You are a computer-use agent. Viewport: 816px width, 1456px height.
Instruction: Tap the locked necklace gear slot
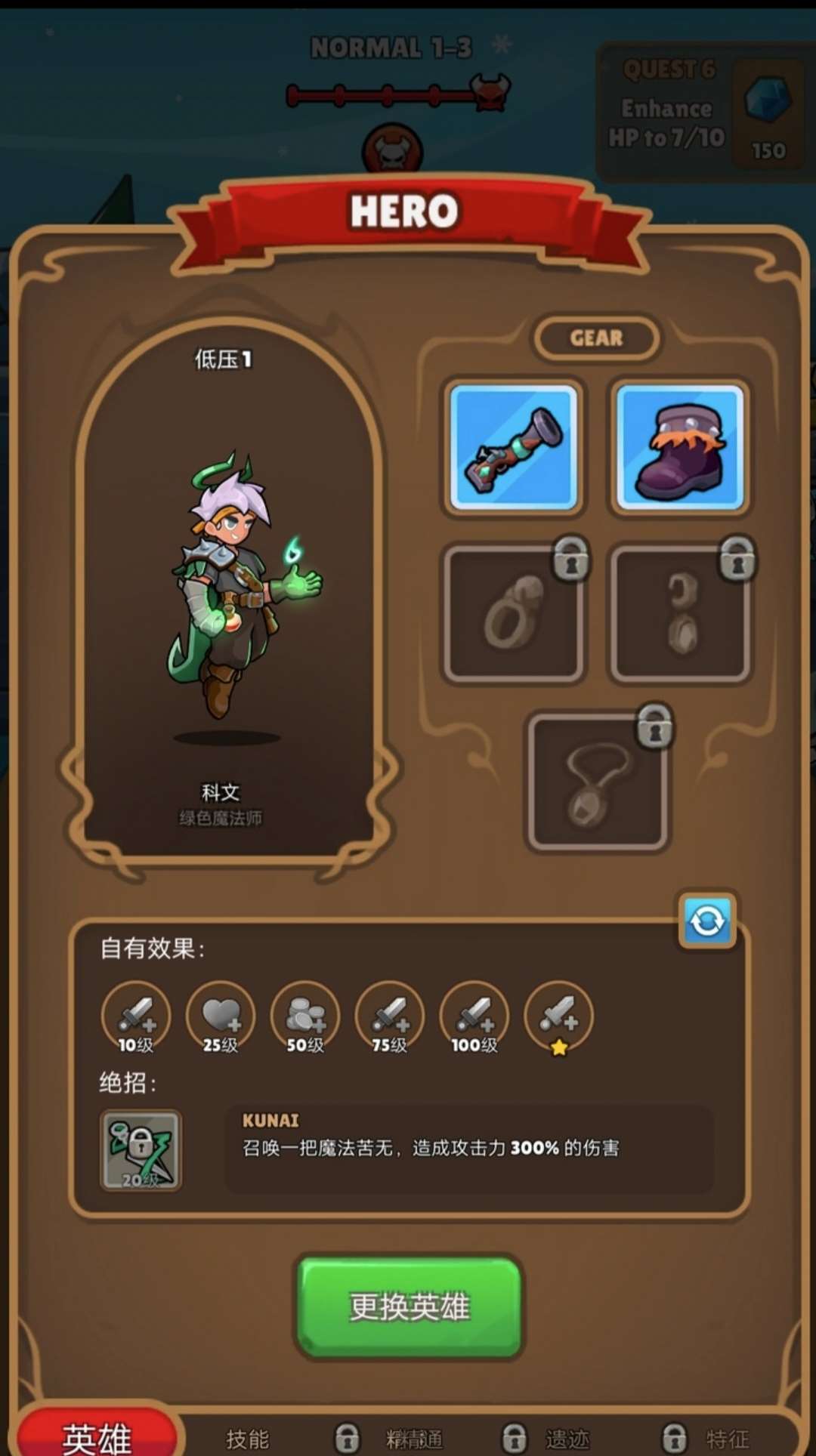click(597, 781)
